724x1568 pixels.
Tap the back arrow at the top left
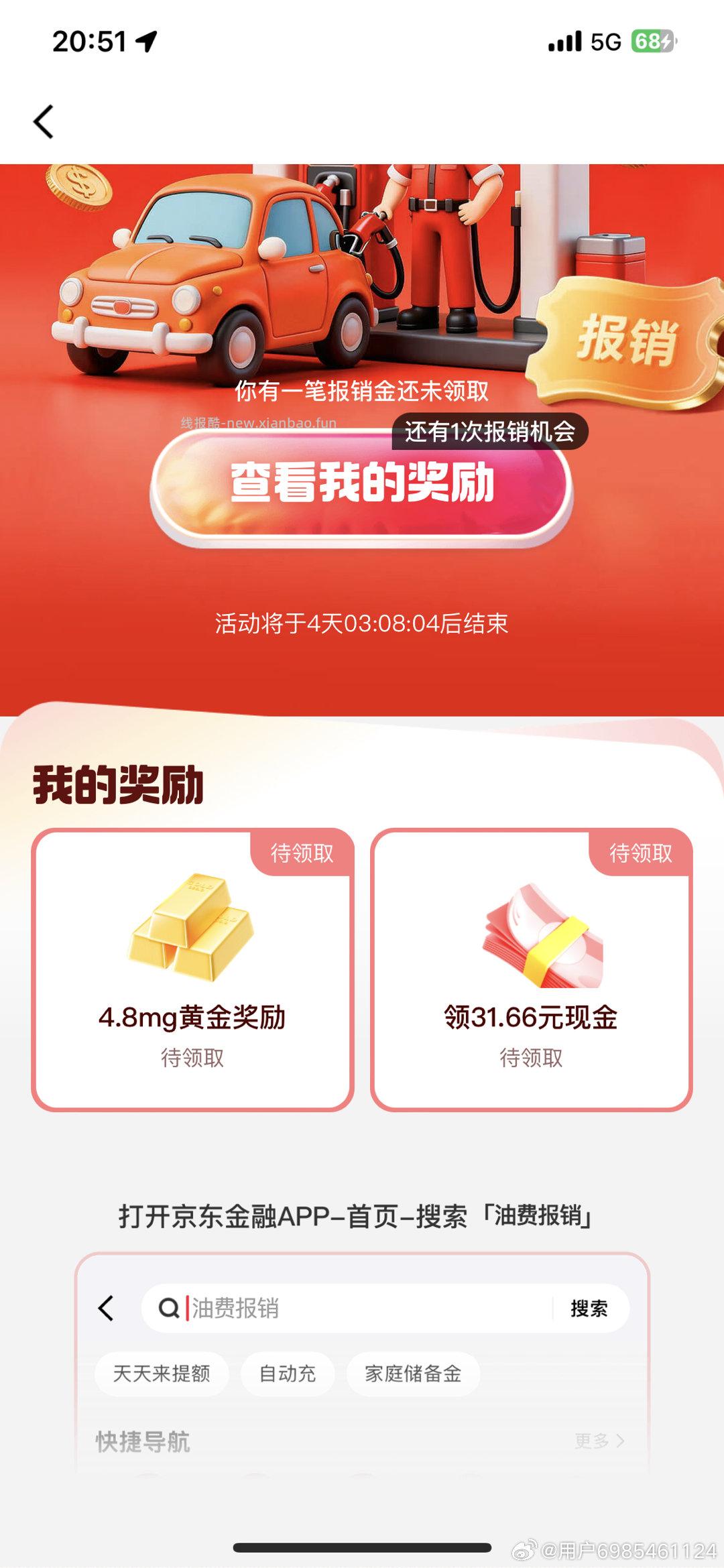[x=44, y=123]
